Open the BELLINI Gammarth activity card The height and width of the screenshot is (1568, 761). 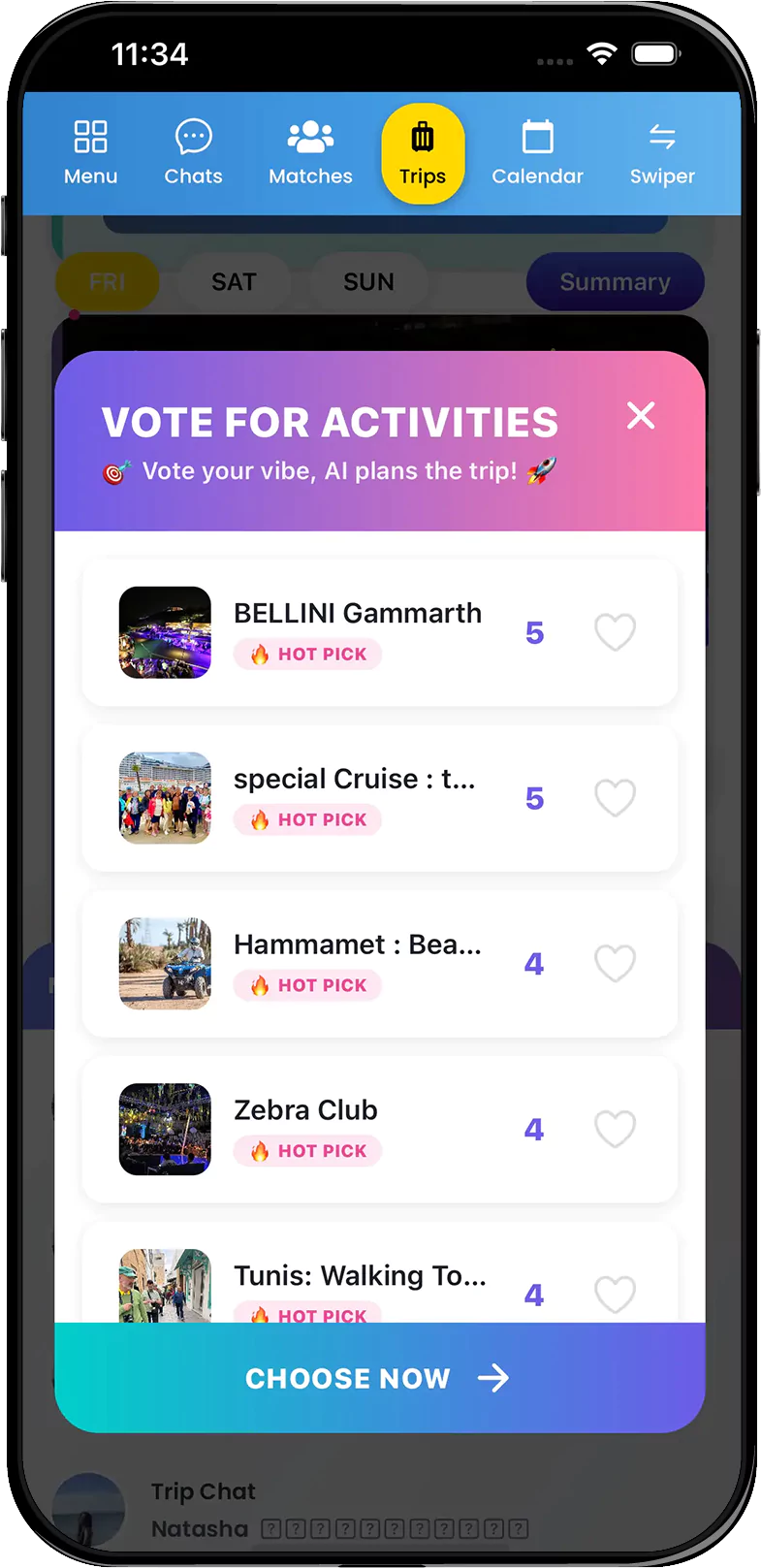coord(358,614)
